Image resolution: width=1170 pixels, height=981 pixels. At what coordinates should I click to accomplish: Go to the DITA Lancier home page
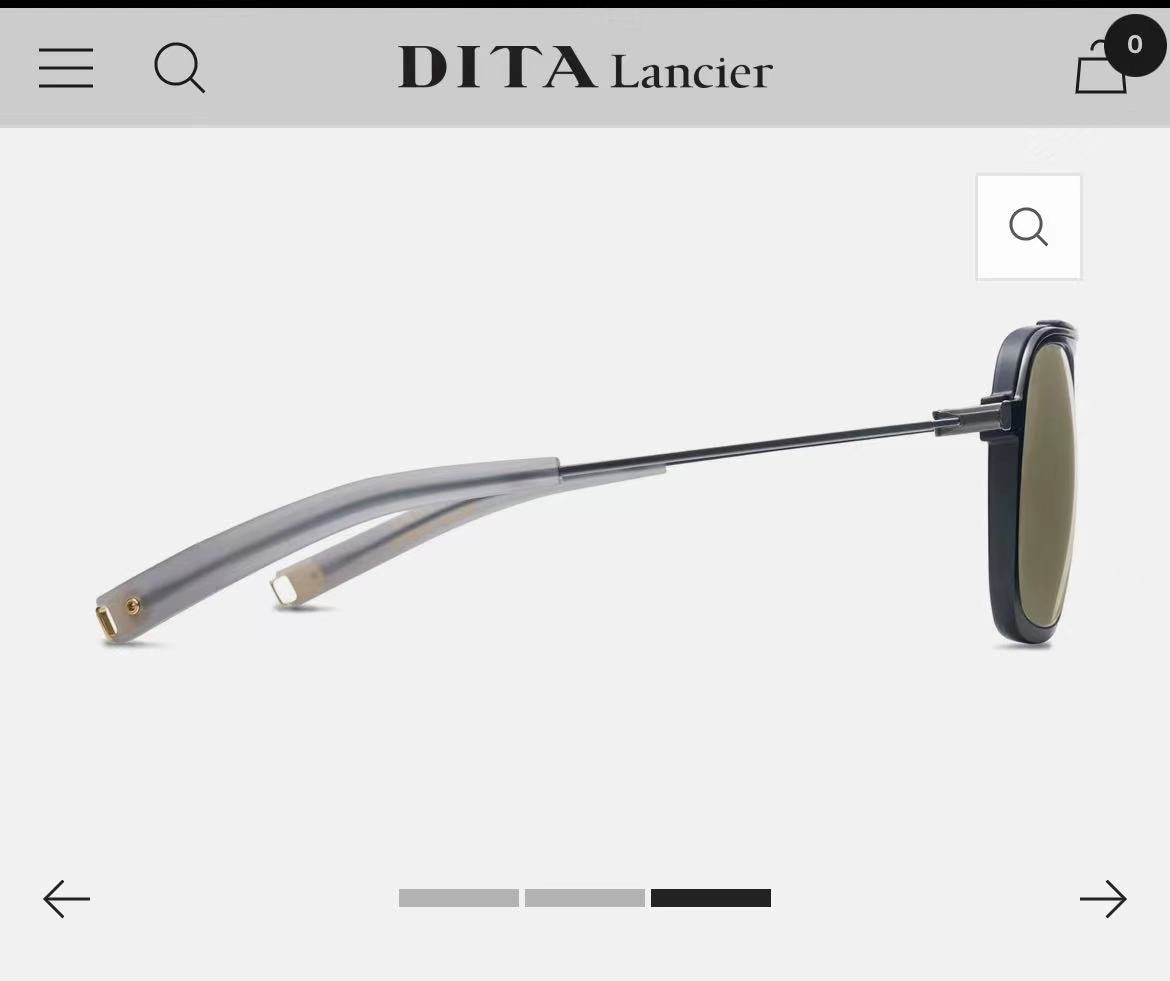585,68
